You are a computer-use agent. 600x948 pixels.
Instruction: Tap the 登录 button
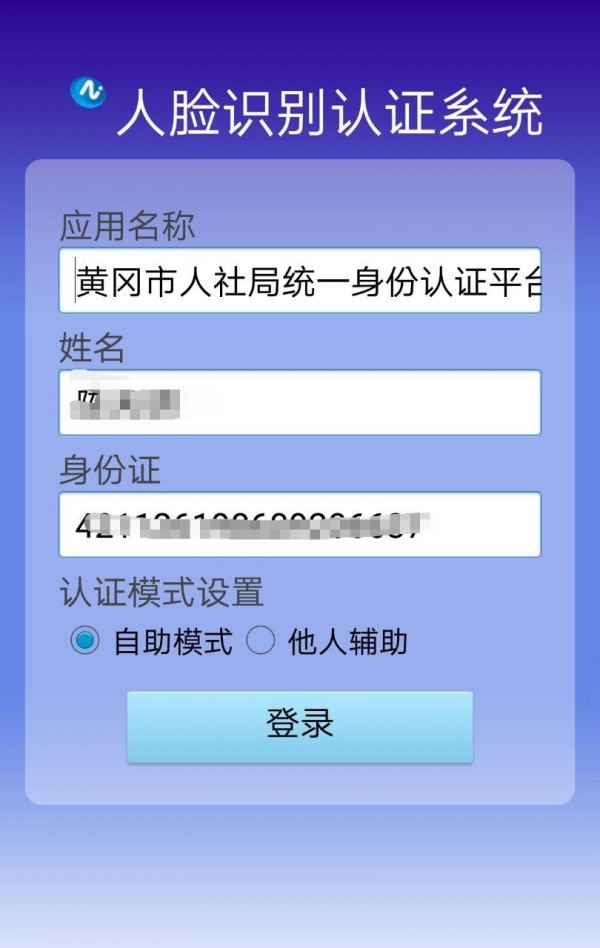coord(300,726)
